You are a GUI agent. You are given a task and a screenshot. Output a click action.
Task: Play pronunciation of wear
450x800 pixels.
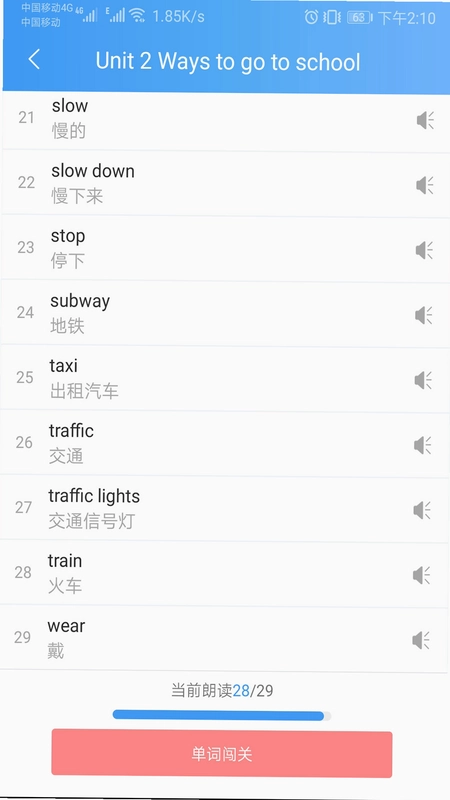421,640
